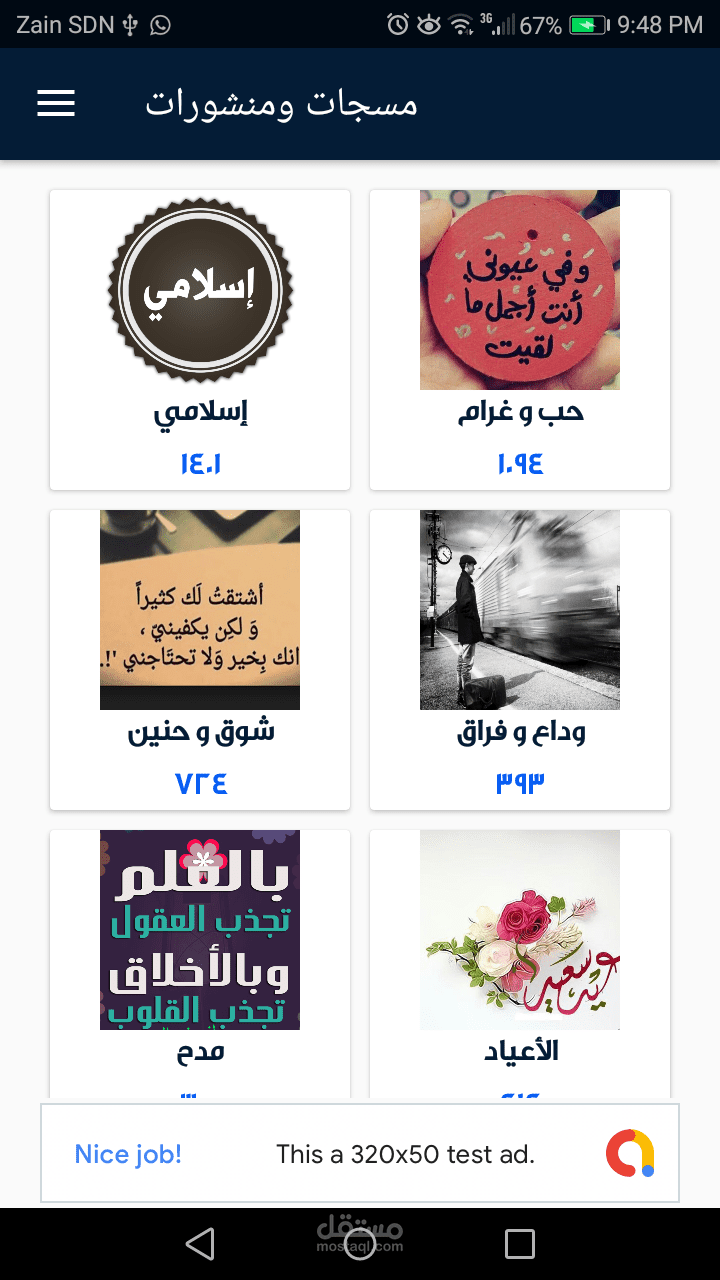Open the hamburger drawer menu
Viewport: 720px width, 1280px height.
pos(56,104)
